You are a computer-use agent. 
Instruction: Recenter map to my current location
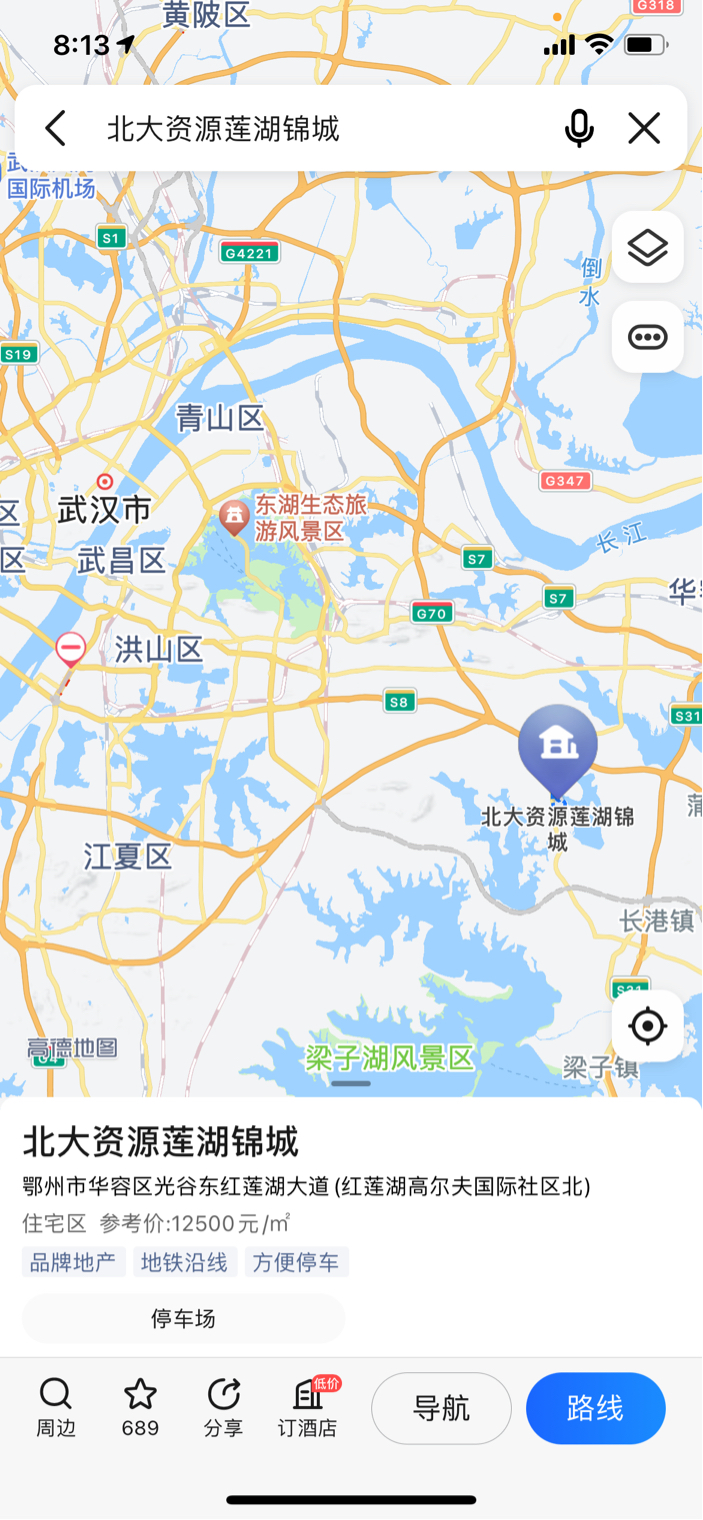click(x=648, y=1026)
